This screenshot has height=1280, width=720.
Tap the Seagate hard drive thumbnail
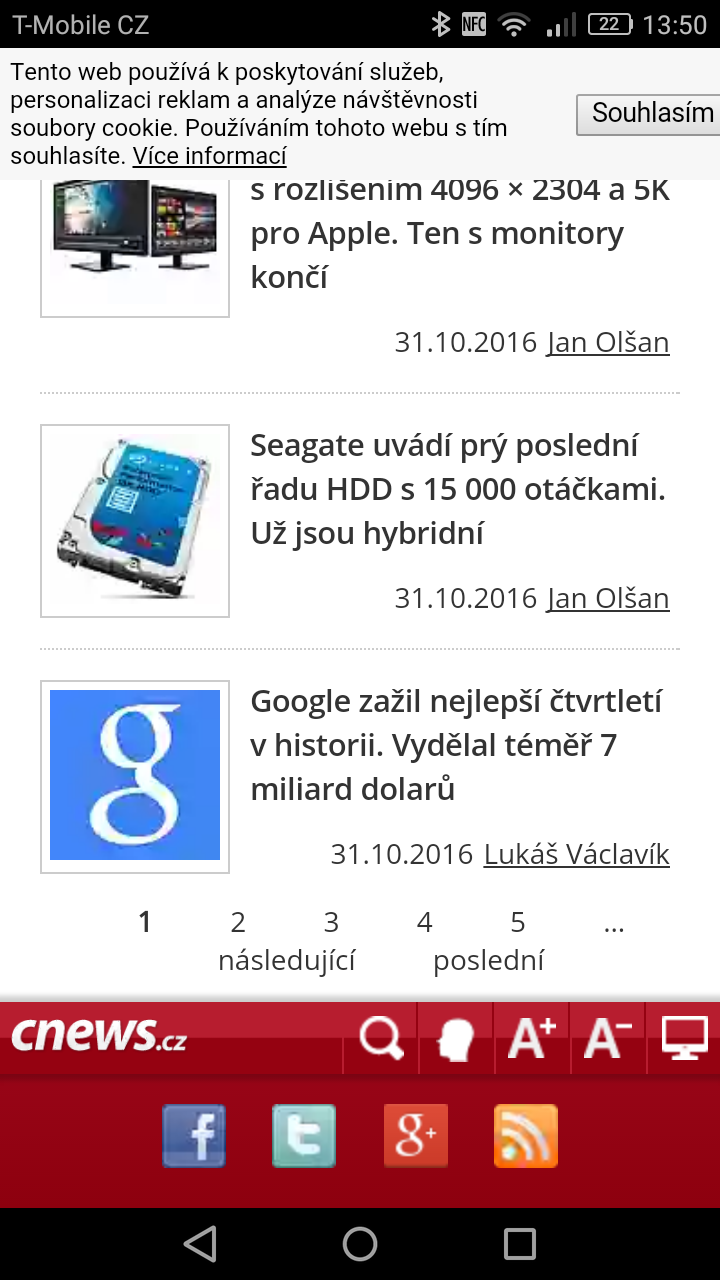tap(135, 521)
